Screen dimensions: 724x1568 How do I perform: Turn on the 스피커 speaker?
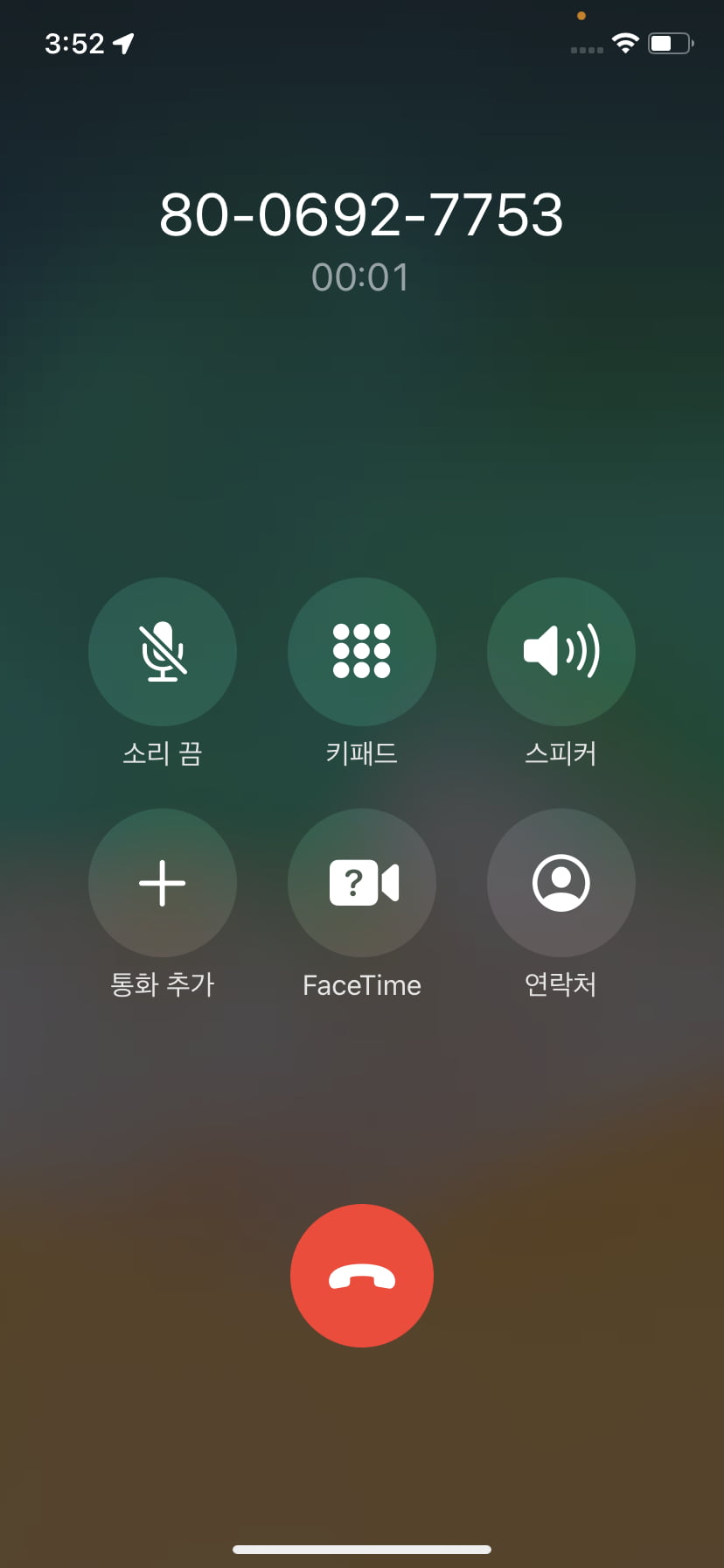click(561, 651)
